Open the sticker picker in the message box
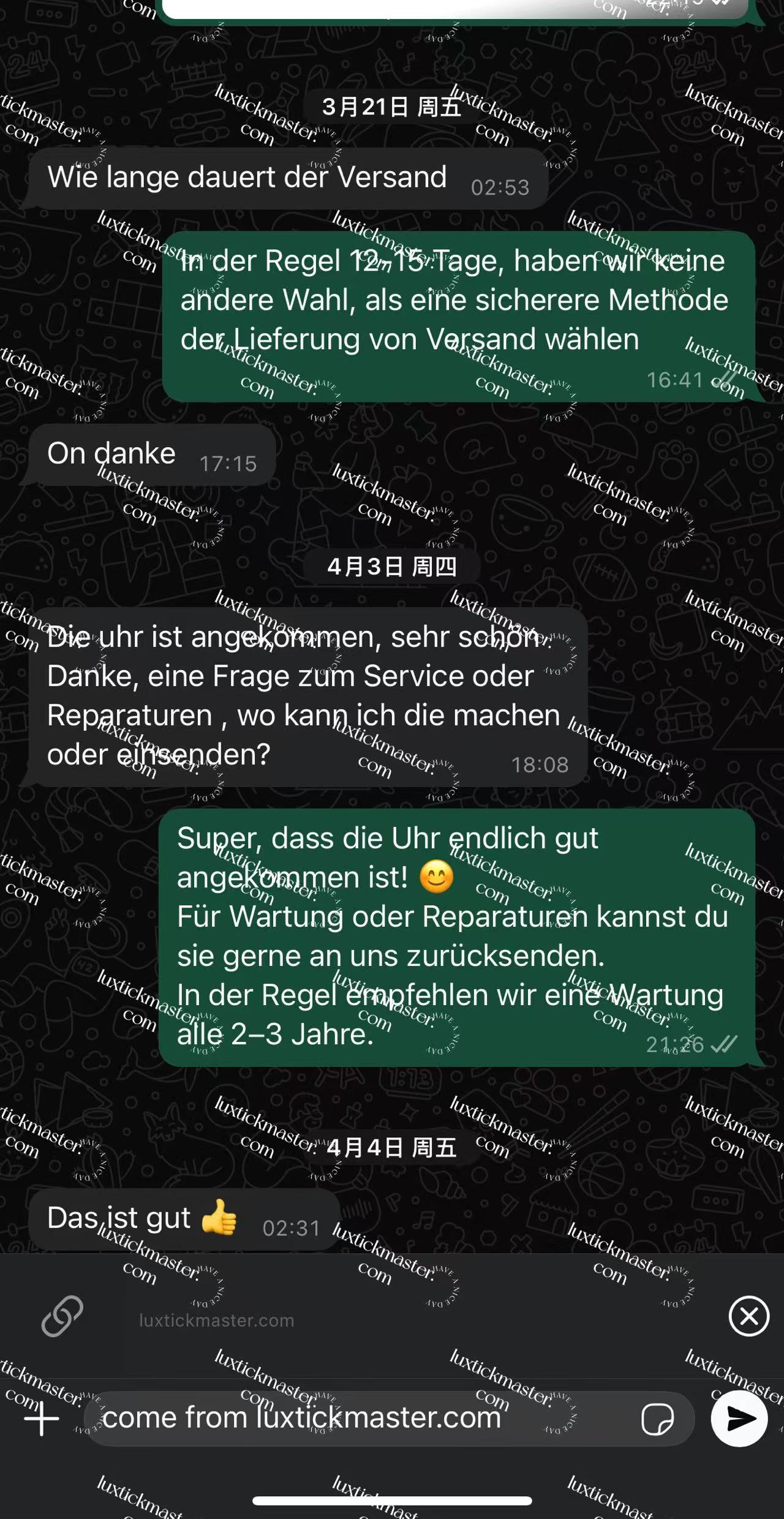 tap(657, 1419)
